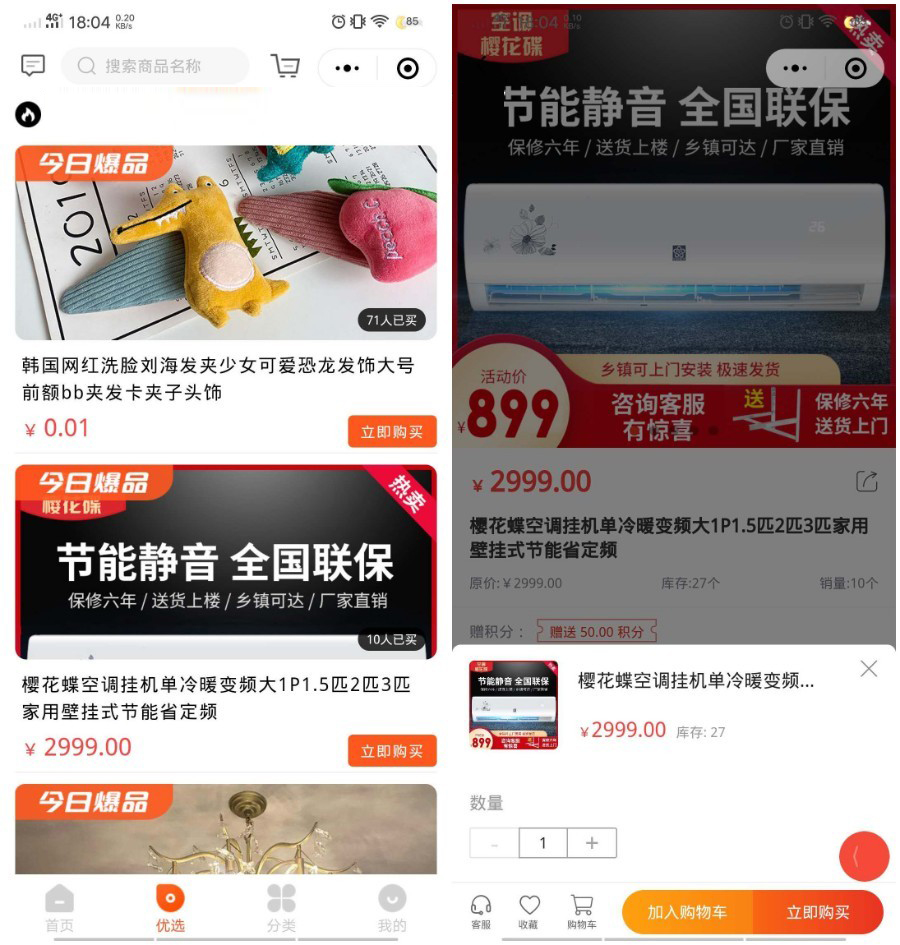Open the dinosaur hair clip product card
The height and width of the screenshot is (945, 900).
coord(226,243)
